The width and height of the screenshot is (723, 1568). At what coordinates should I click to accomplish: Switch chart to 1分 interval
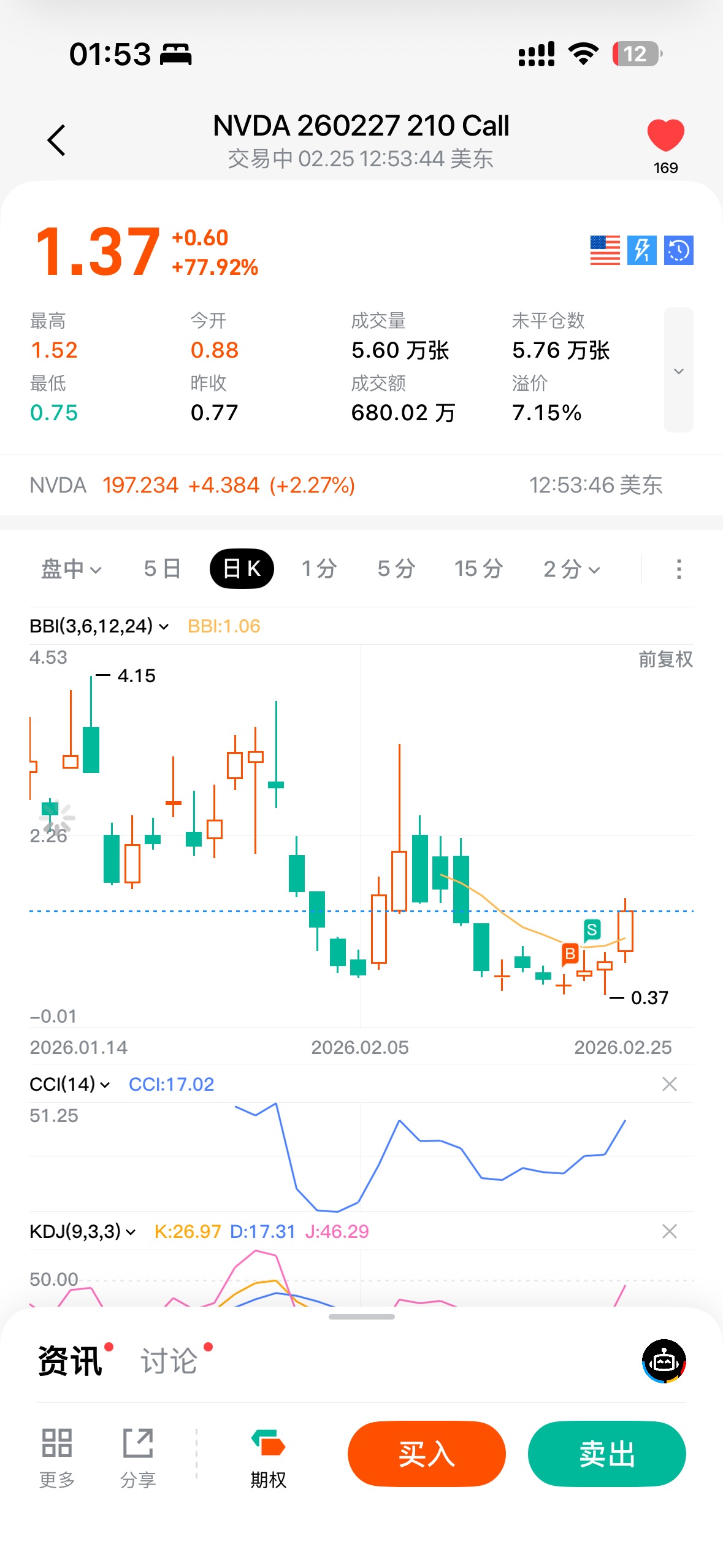coord(319,569)
